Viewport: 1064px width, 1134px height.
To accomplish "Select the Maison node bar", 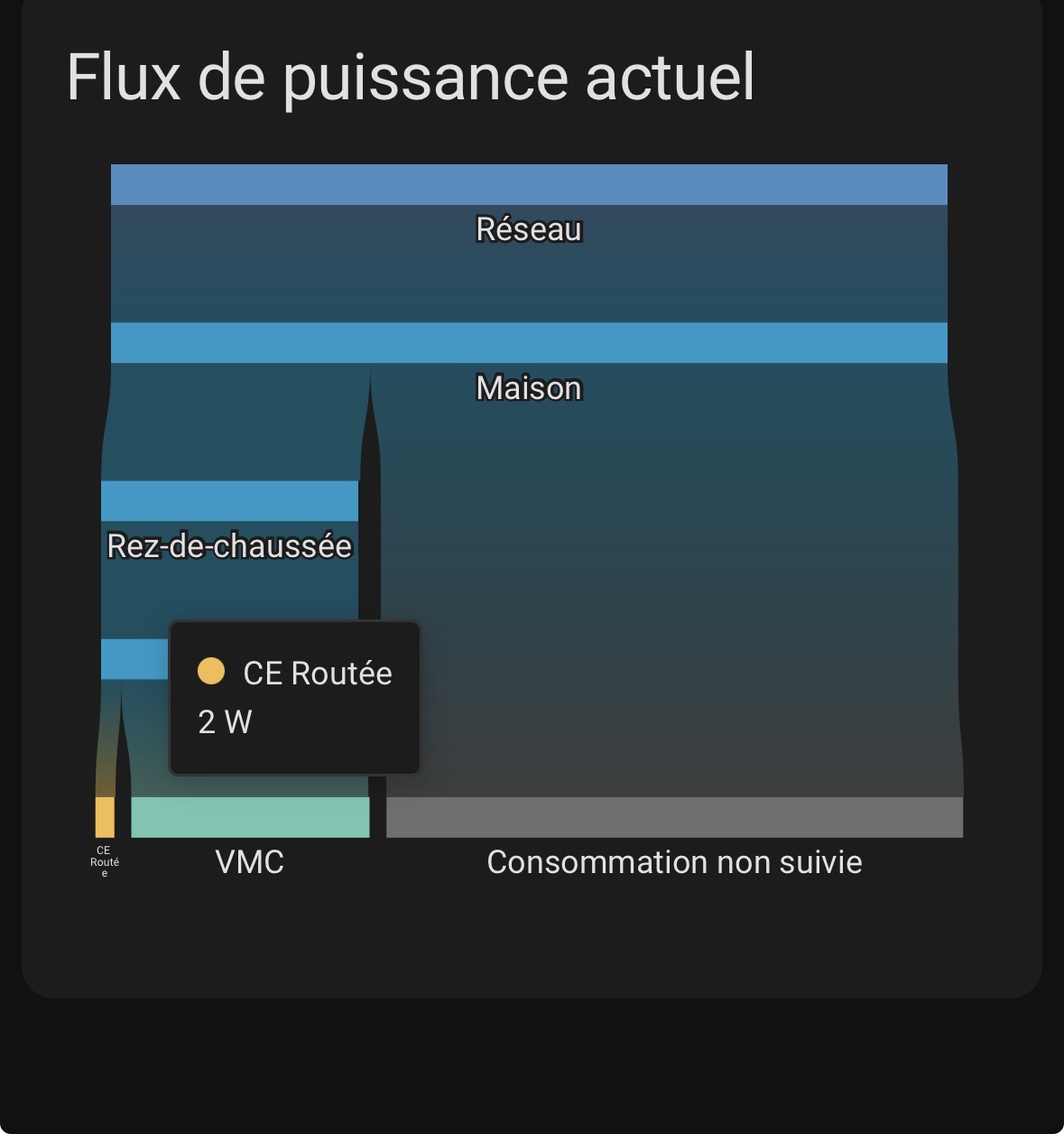I will 529,343.
